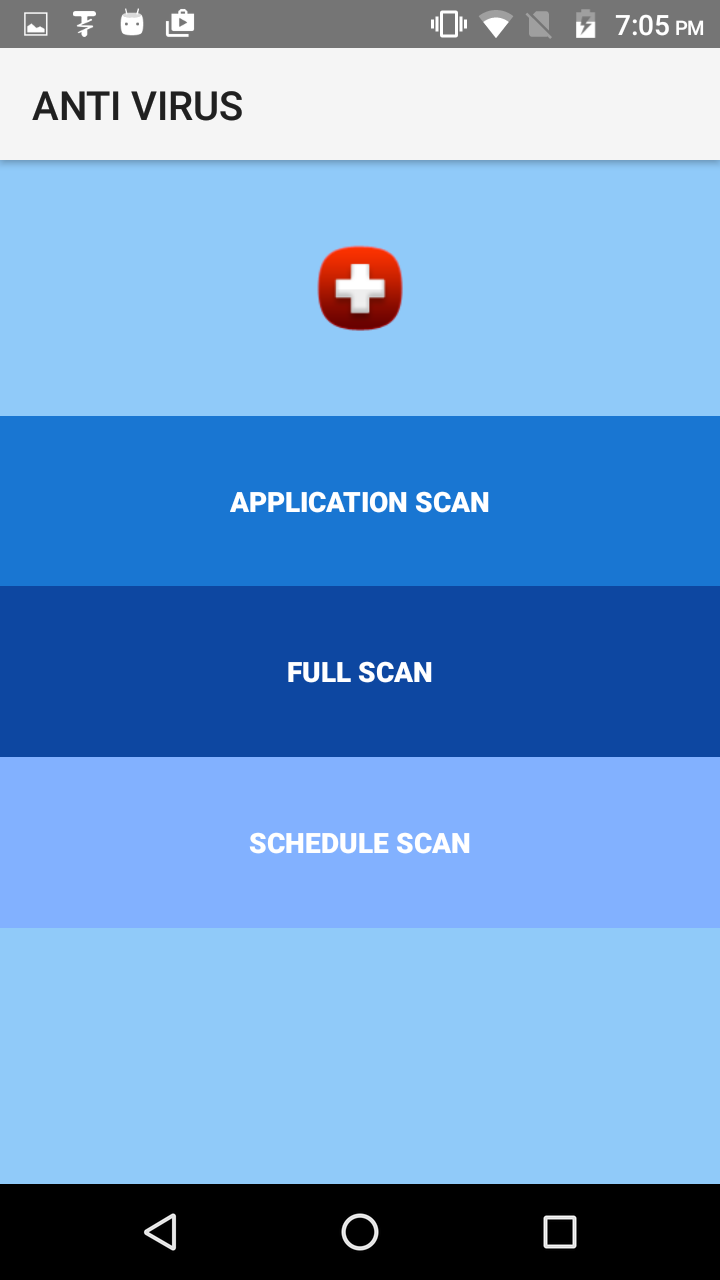This screenshot has width=720, height=1280.
Task: Start an Application Scan
Action: coord(360,500)
